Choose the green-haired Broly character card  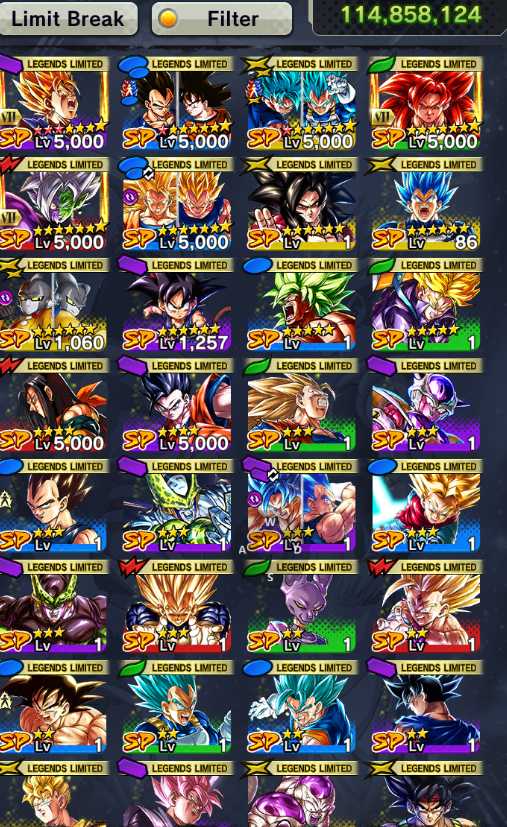pyautogui.click(x=301, y=304)
